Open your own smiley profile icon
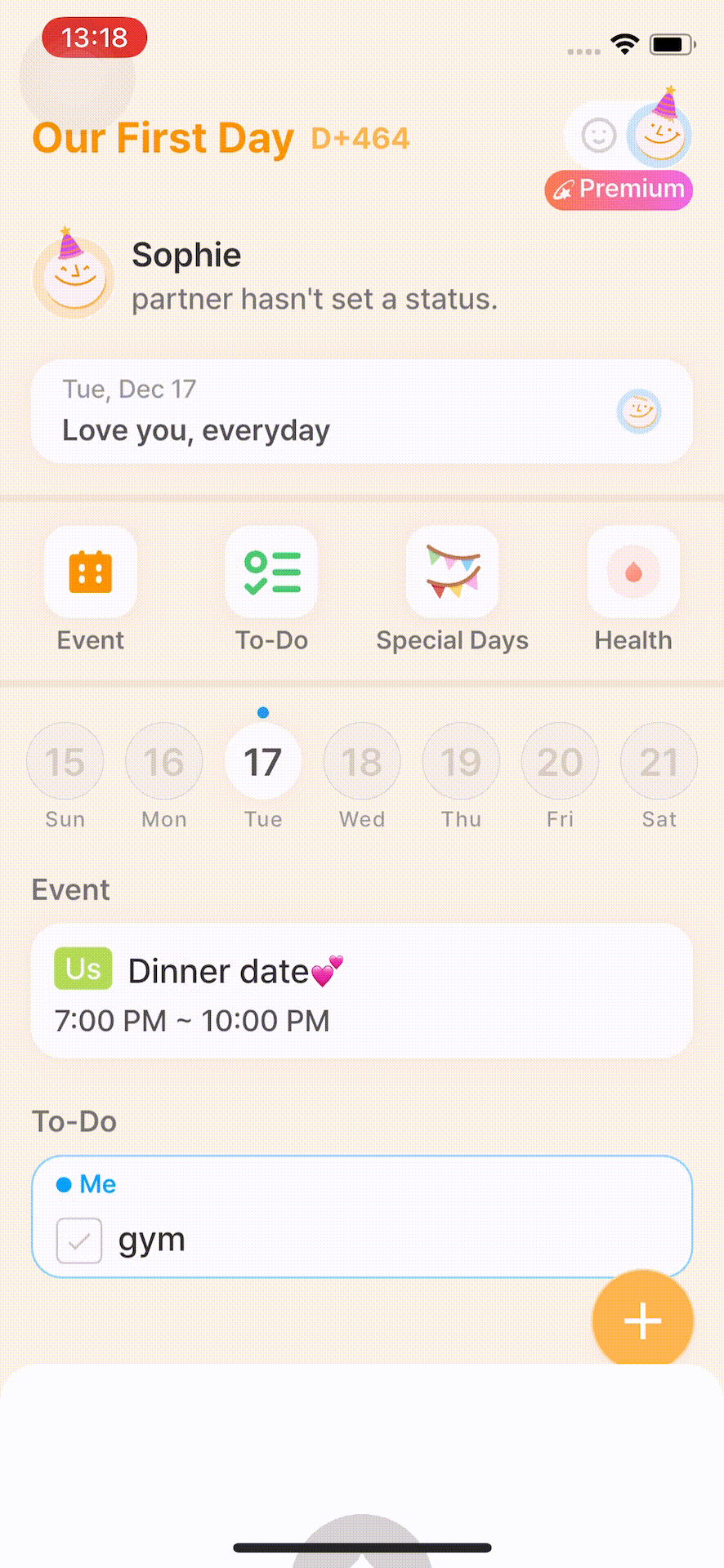This screenshot has width=724, height=1568. tap(599, 136)
